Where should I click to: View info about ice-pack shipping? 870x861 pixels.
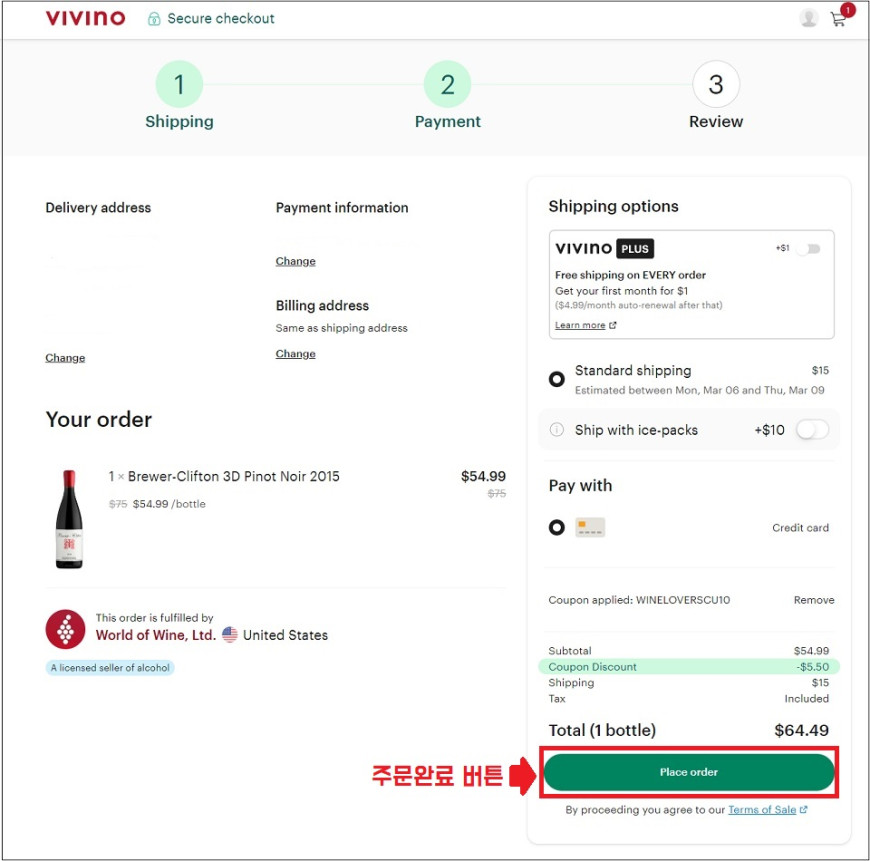click(x=557, y=430)
